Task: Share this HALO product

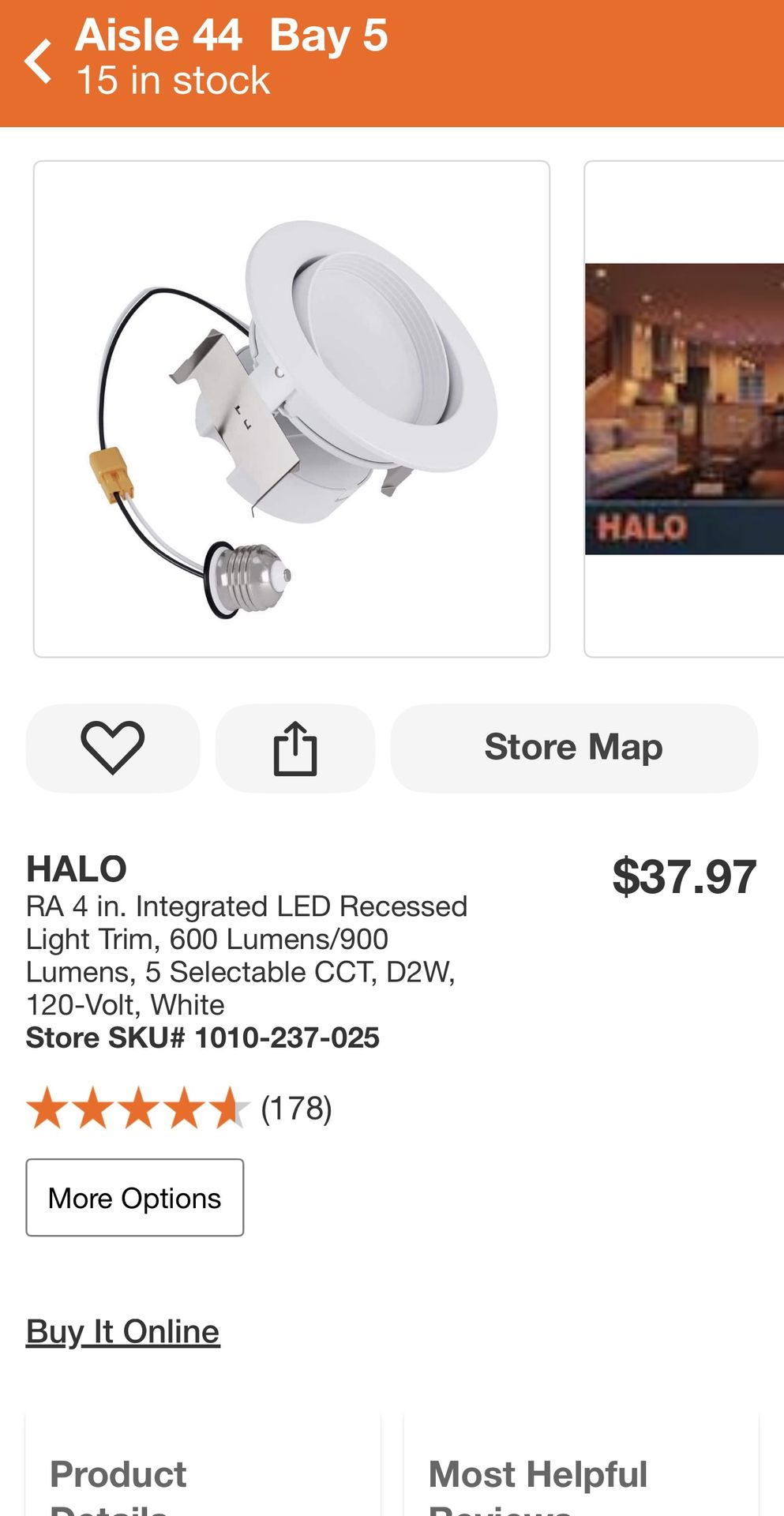Action: point(294,748)
